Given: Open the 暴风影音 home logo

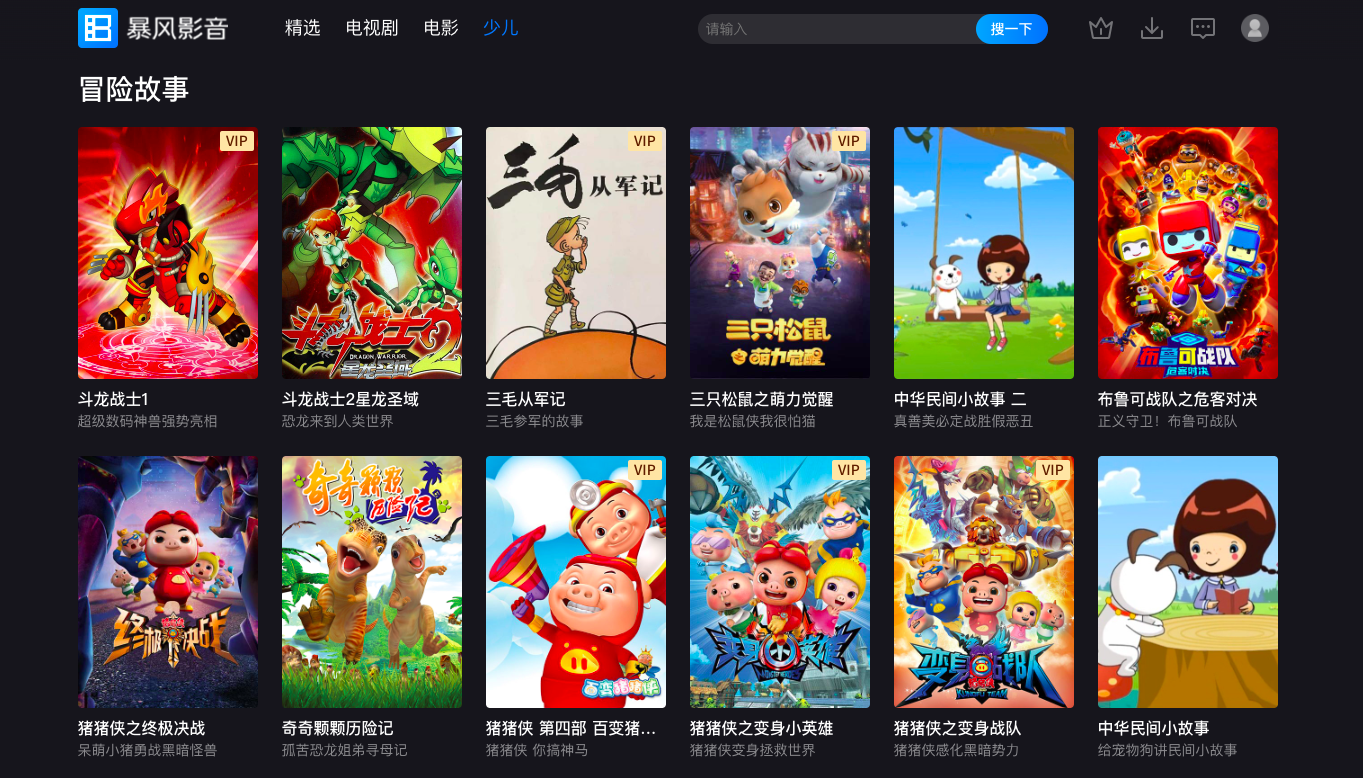Looking at the screenshot, I should tap(153, 28).
